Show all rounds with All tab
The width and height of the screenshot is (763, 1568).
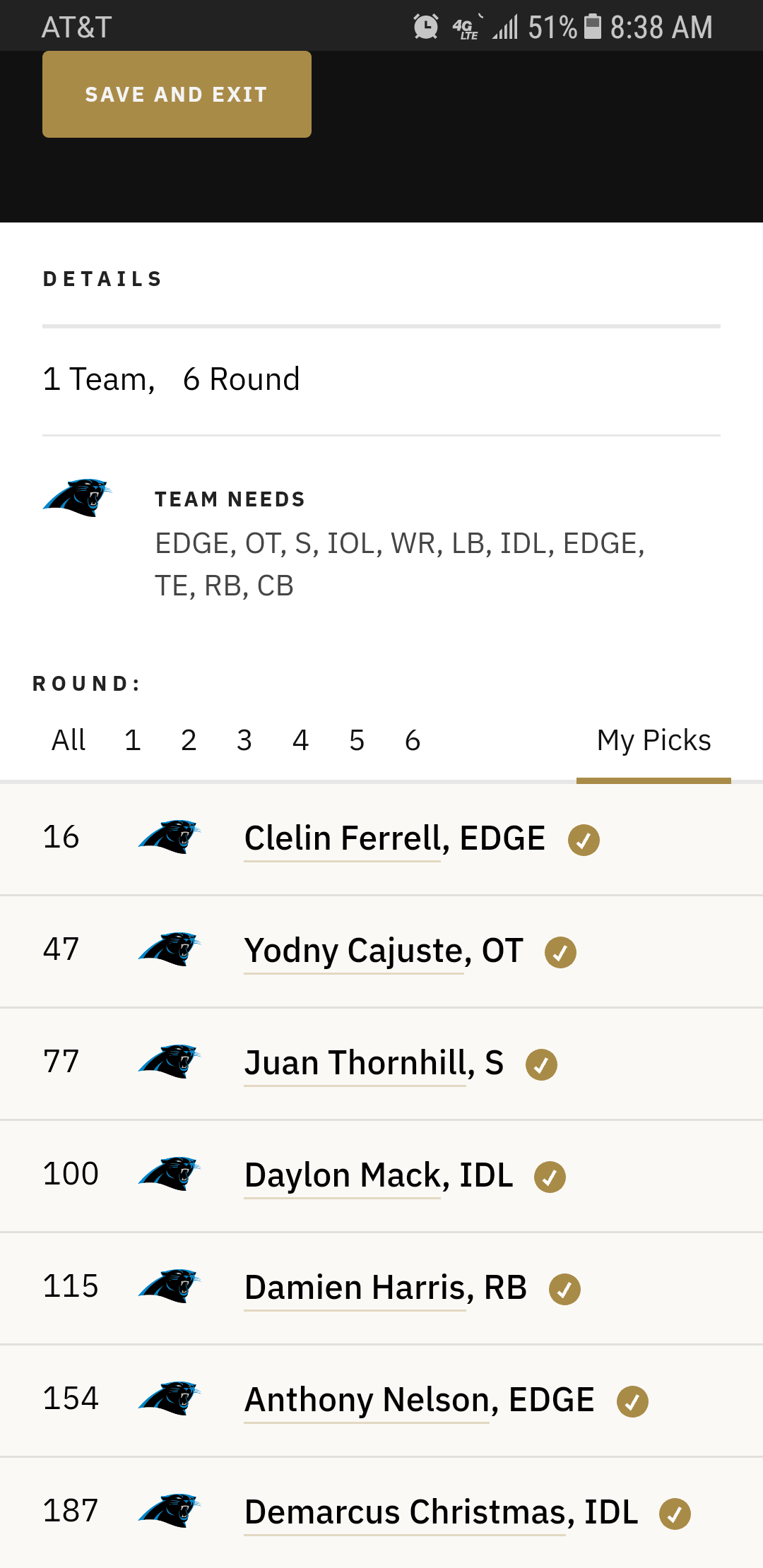coord(69,740)
